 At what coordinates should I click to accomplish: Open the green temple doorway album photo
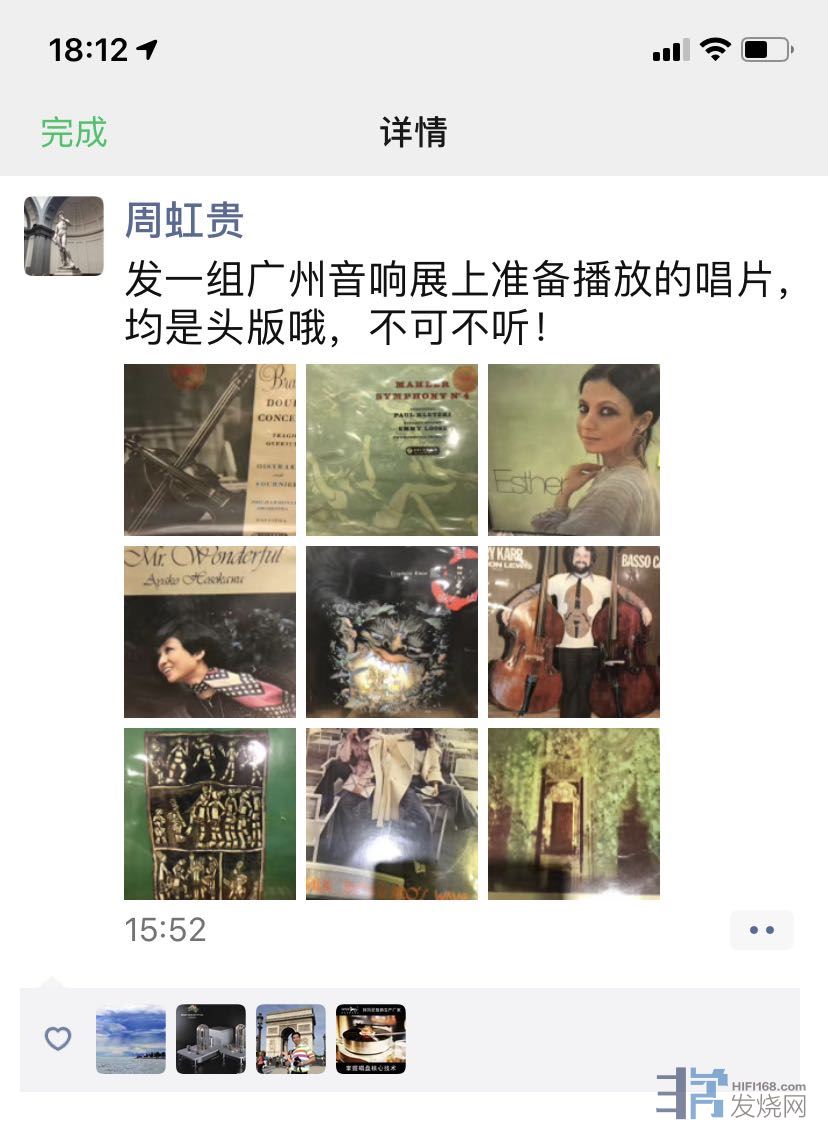pos(574,814)
